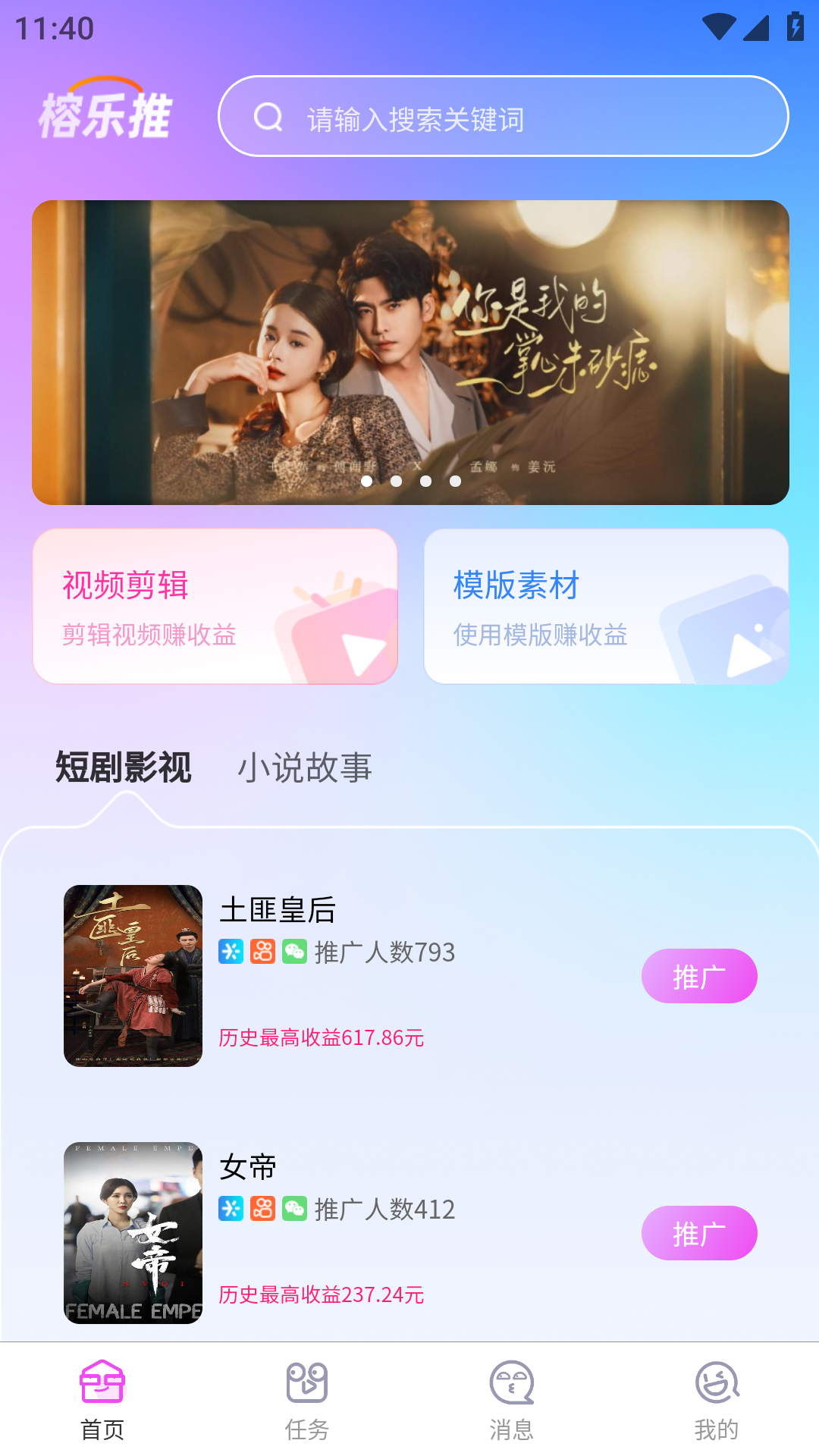Open the 消息 tab
The height and width of the screenshot is (1456, 819).
[512, 1400]
